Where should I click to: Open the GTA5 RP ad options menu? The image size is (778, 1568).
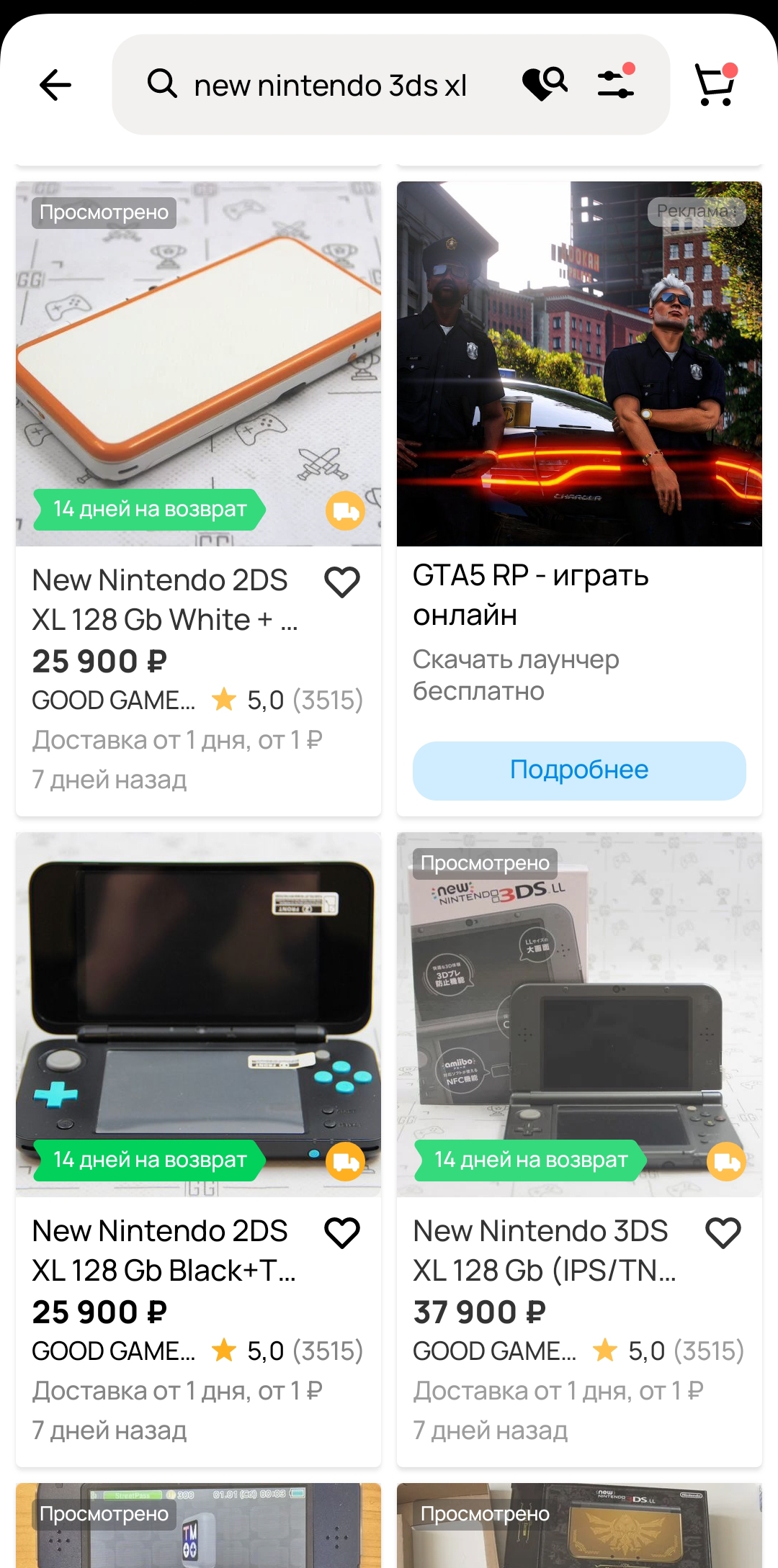[x=735, y=212]
